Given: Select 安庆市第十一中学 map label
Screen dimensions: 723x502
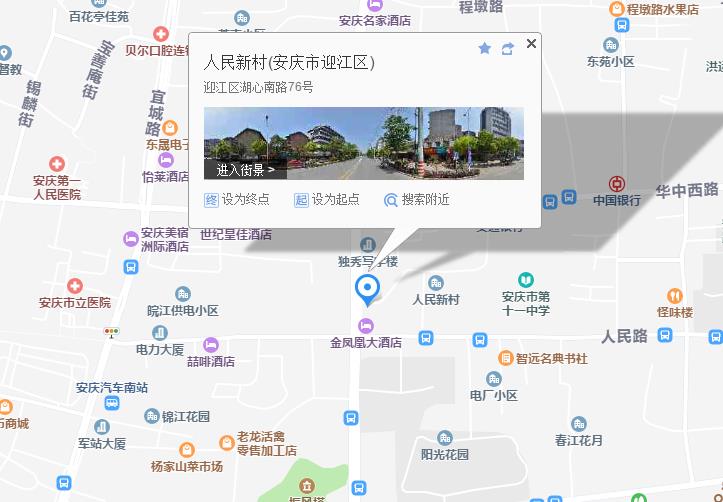Looking at the screenshot, I should tap(526, 281).
